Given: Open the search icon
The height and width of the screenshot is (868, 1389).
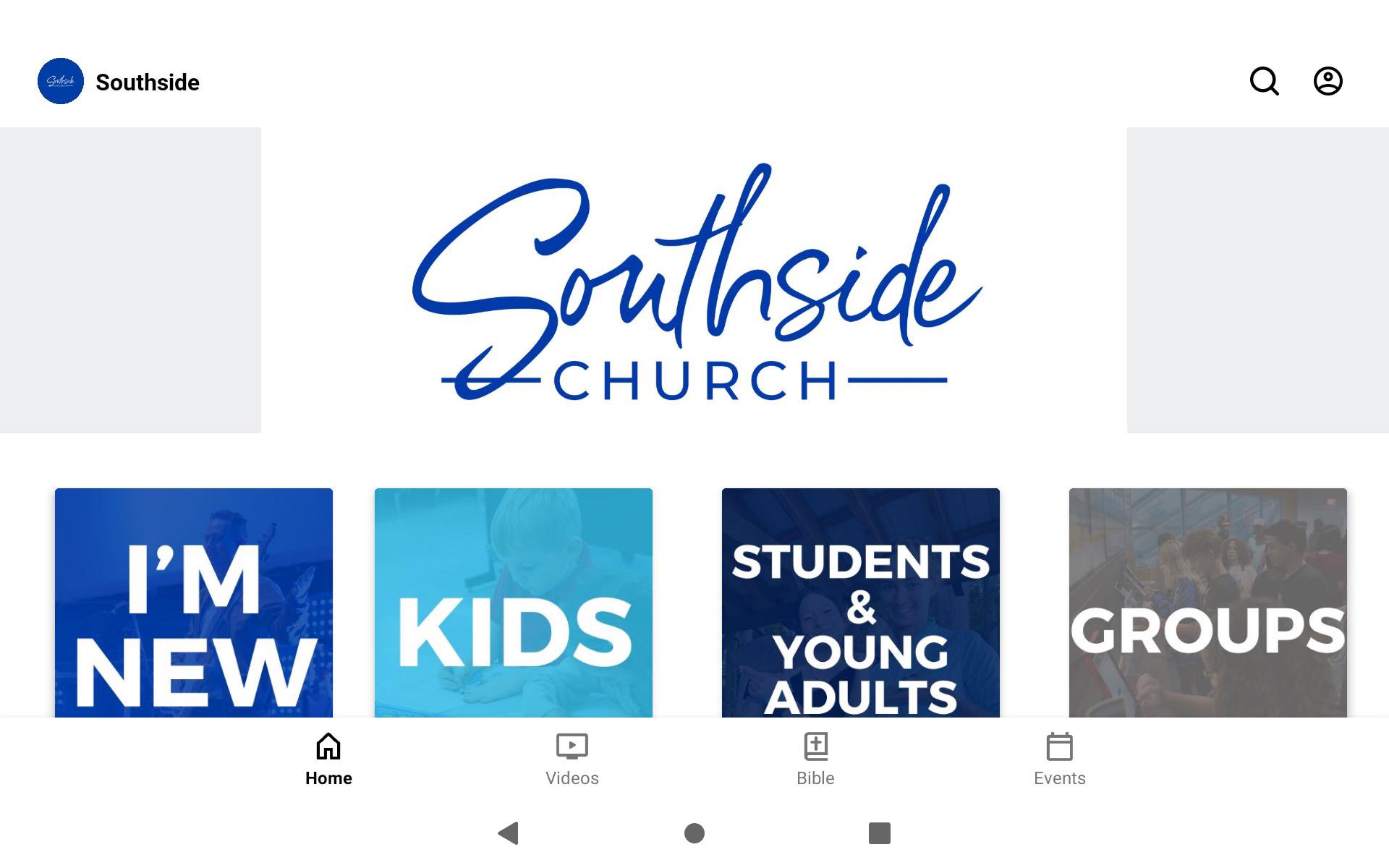Looking at the screenshot, I should point(1264,81).
